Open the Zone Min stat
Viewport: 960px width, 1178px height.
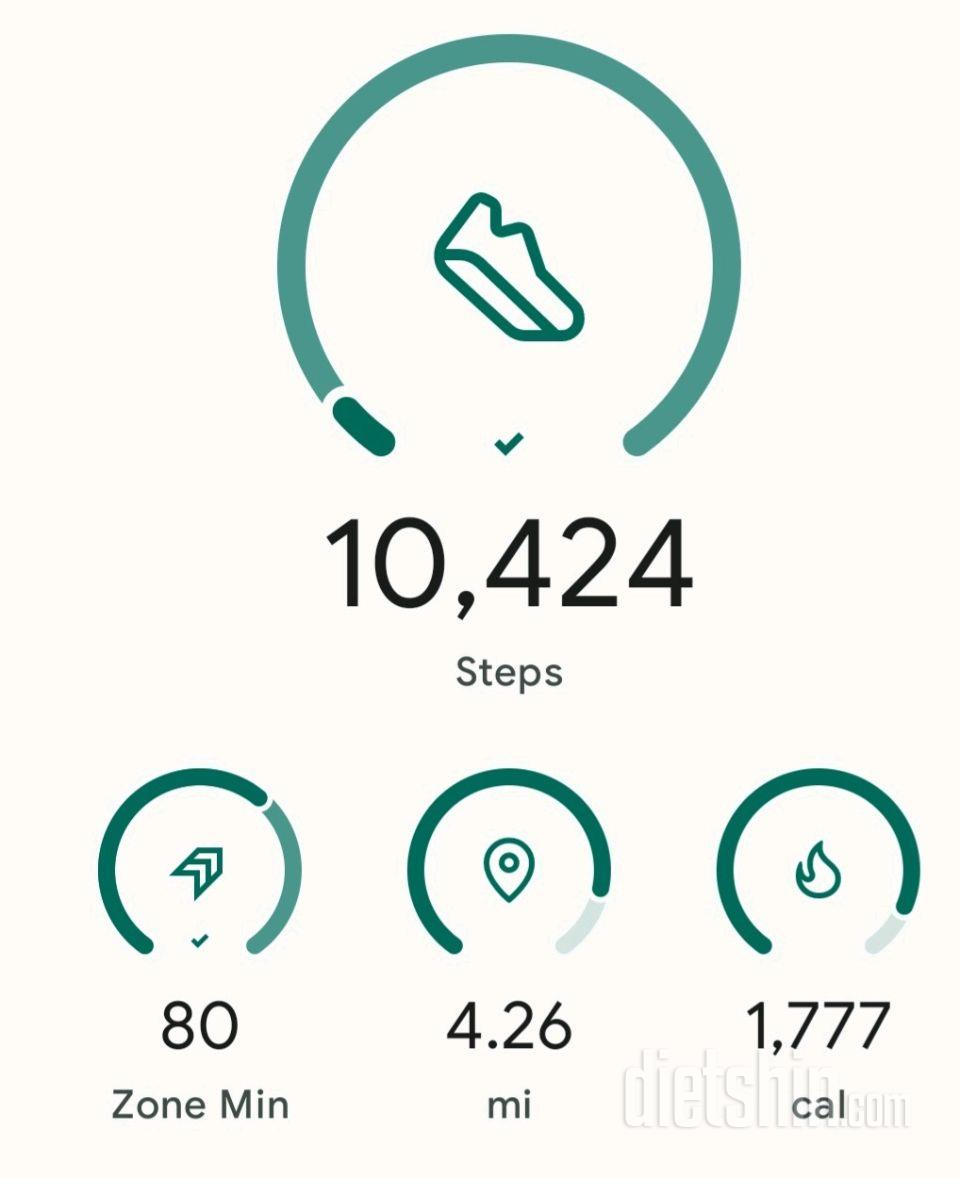tap(199, 872)
